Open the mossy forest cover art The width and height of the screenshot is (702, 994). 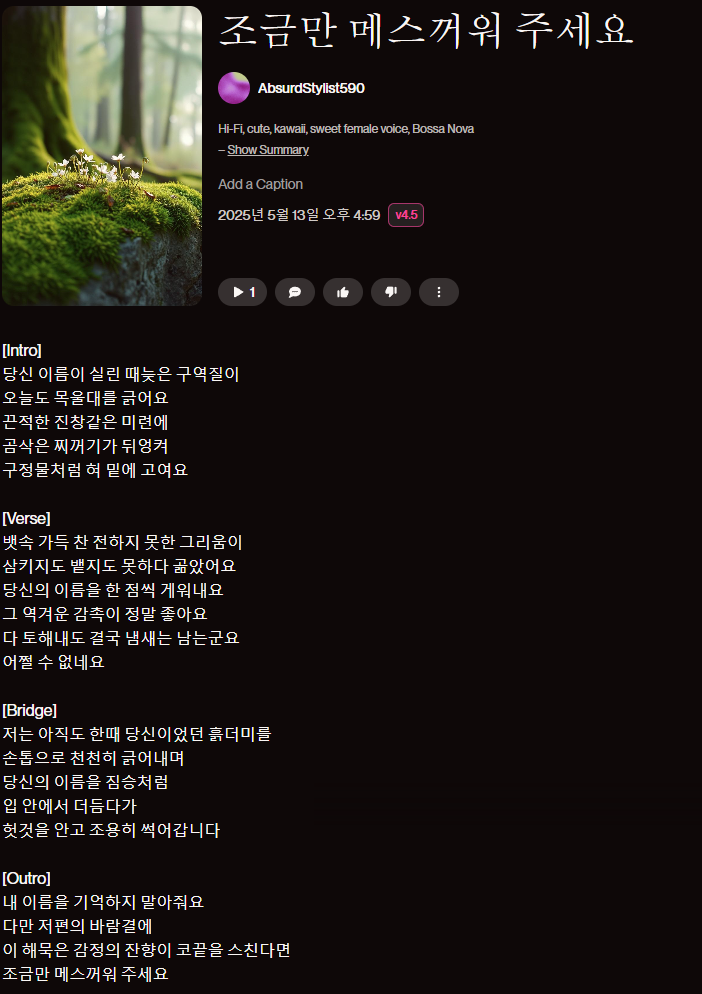[x=101, y=155]
